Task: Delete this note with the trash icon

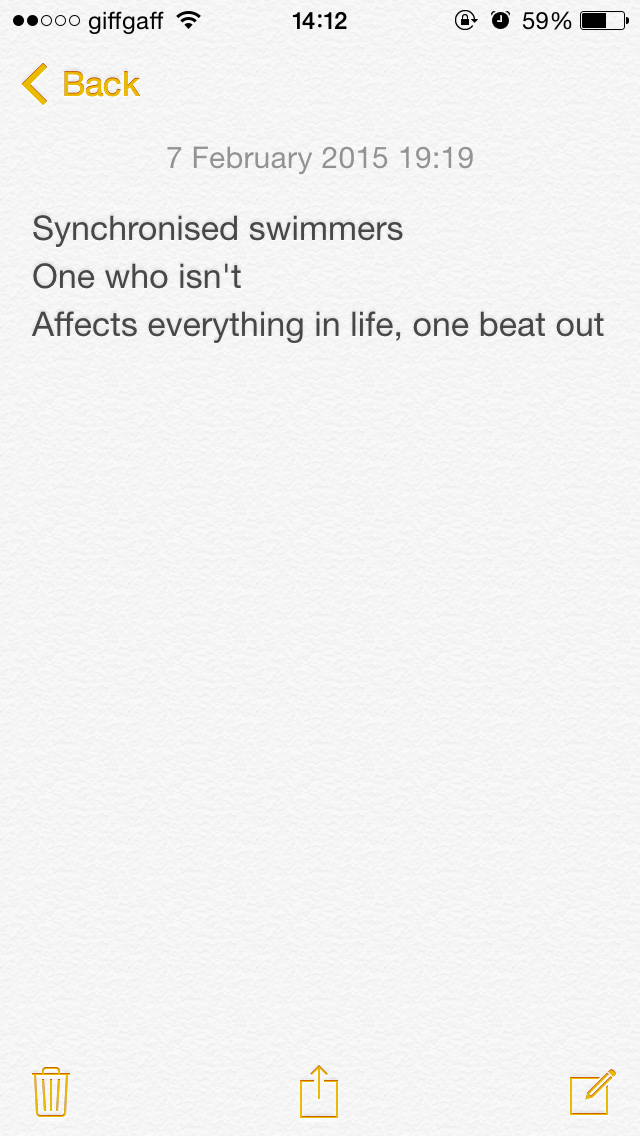Action: tap(50, 1091)
